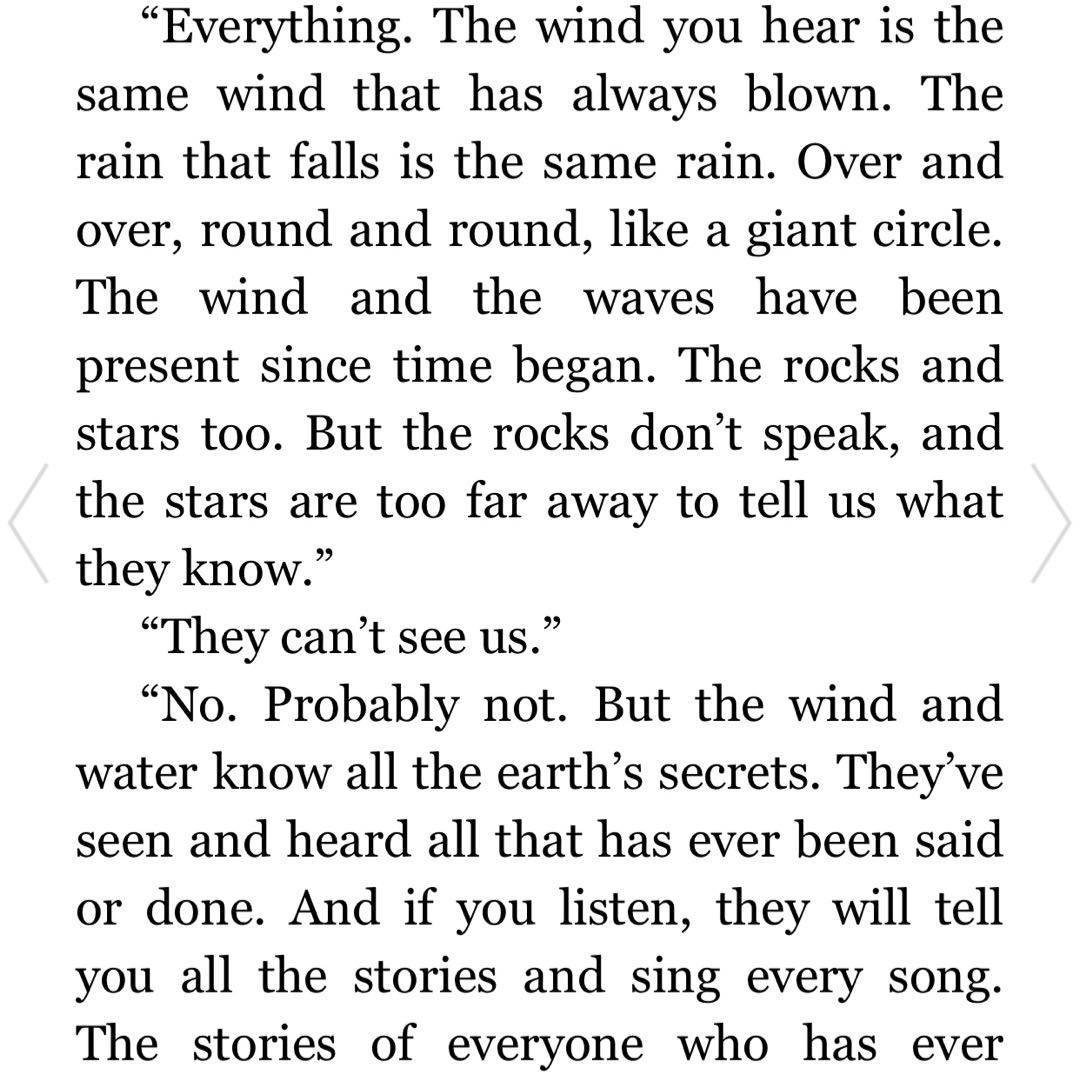Turn to the next page arrow
This screenshot has height=1080, width=1080.
[x=1051, y=523]
